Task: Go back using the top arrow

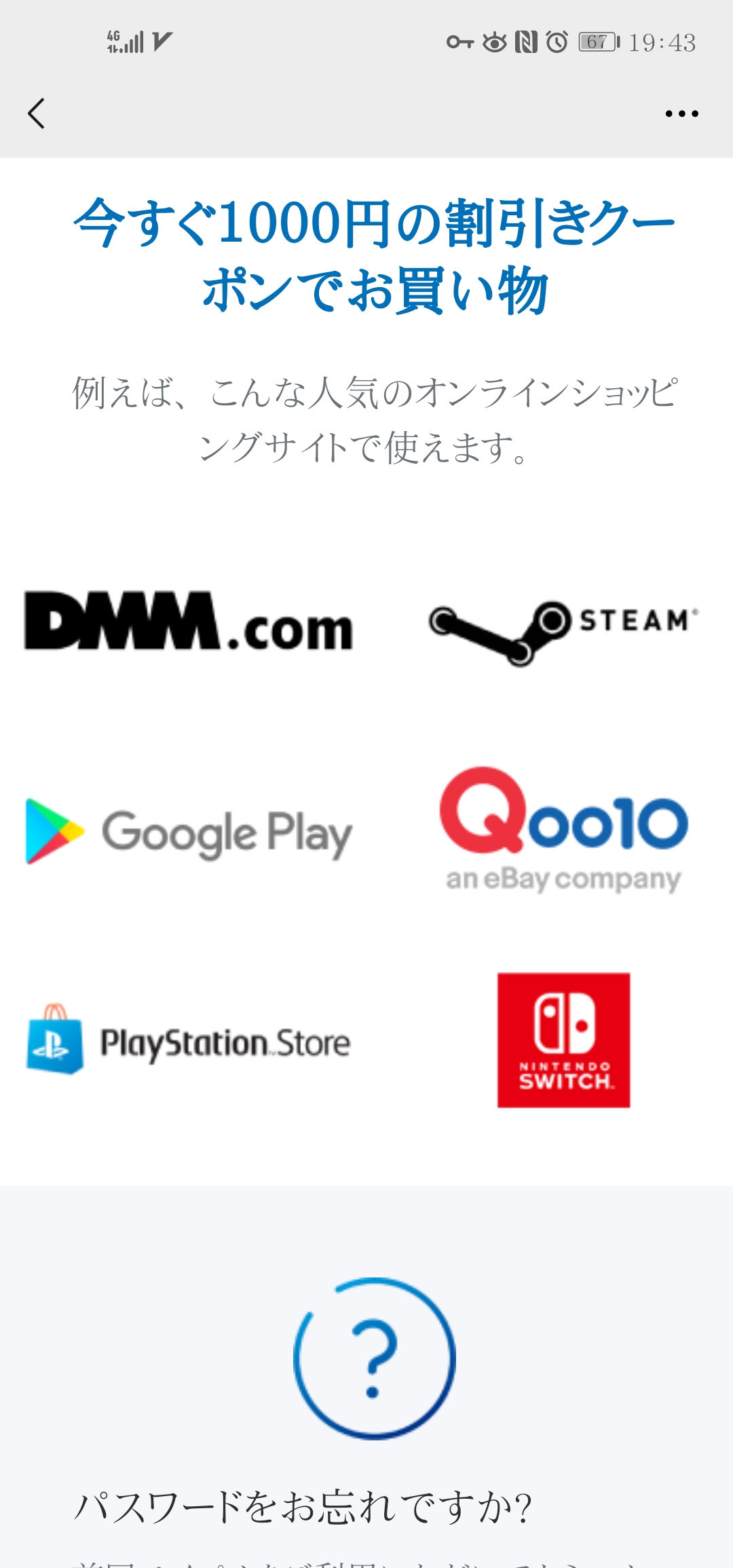Action: click(x=37, y=113)
